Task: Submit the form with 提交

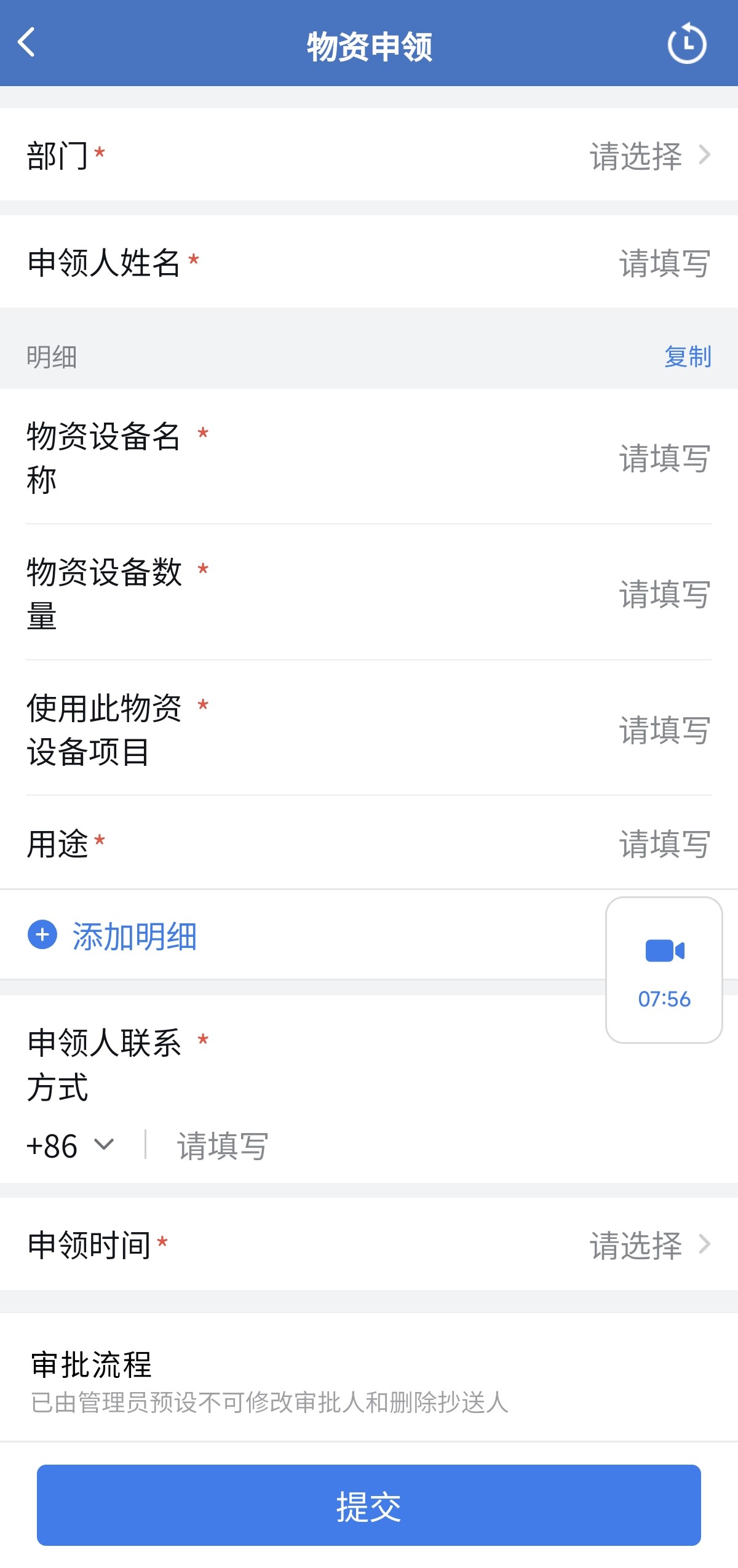Action: 369,1505
